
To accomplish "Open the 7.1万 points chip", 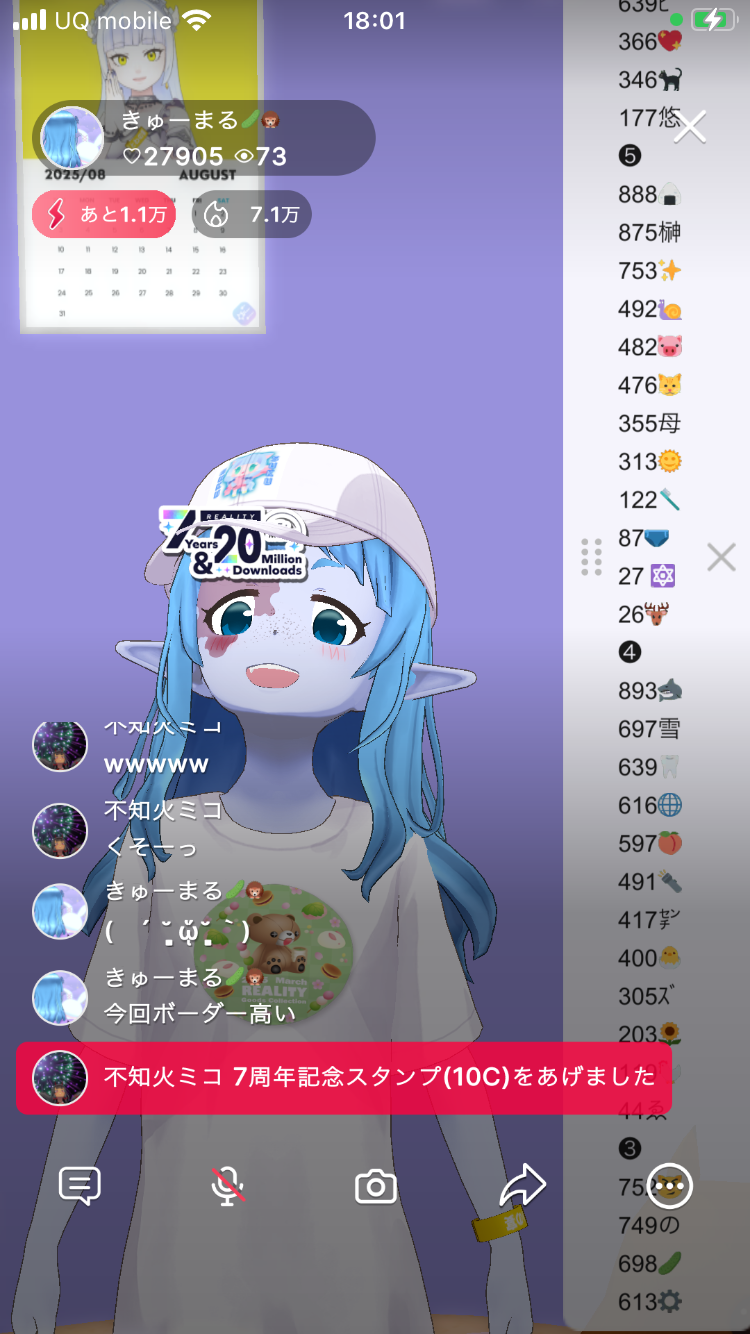I will click(251, 214).
